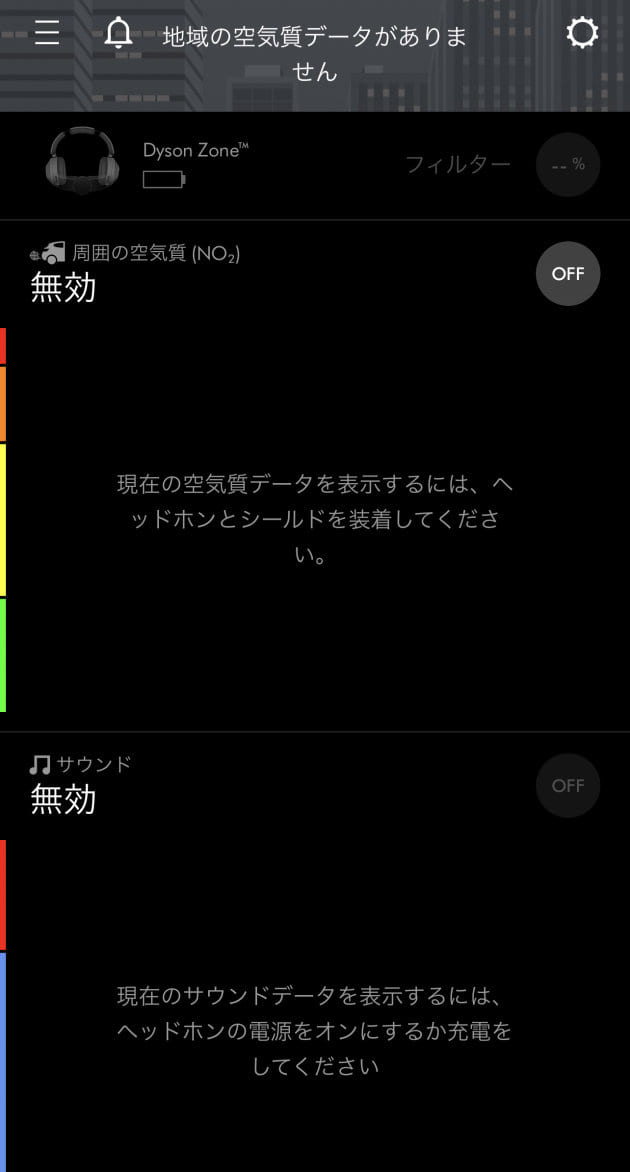Open the notifications bell
The width and height of the screenshot is (630, 1172).
coord(118,33)
